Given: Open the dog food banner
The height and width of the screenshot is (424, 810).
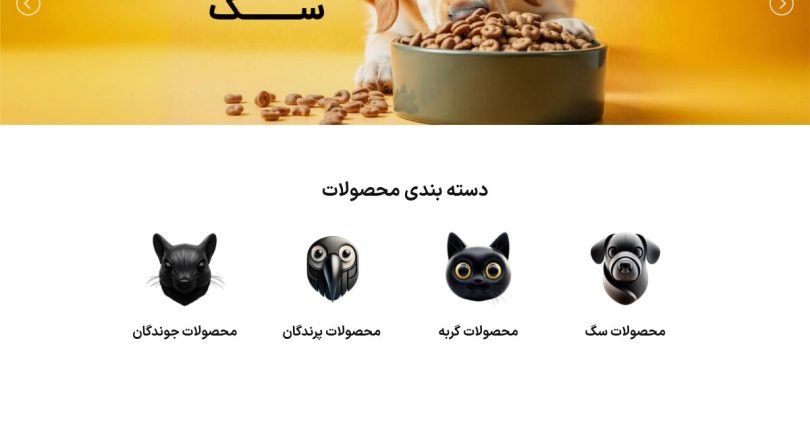Looking at the screenshot, I should 450,70.
